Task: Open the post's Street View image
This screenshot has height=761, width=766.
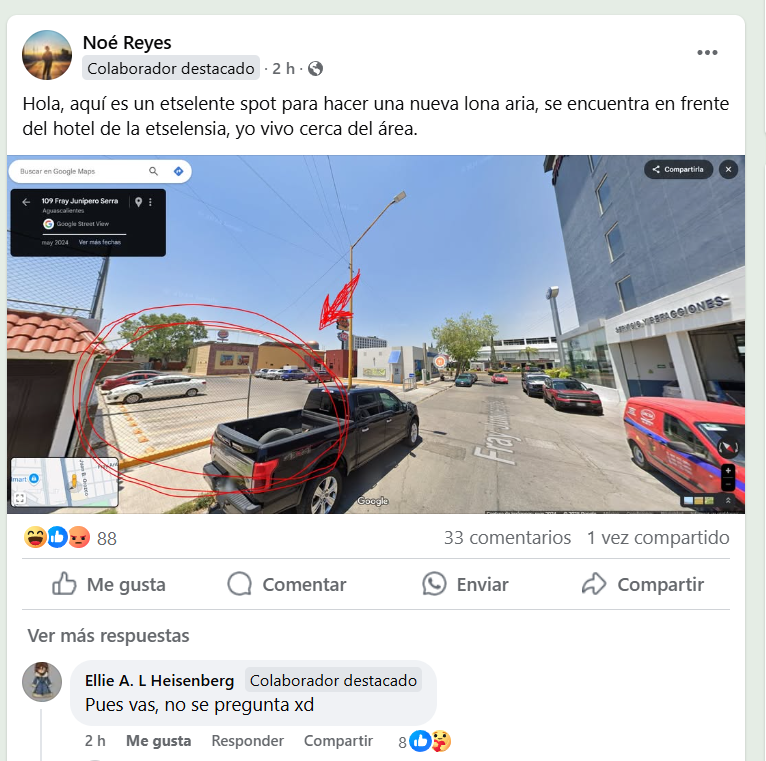Action: point(375,334)
